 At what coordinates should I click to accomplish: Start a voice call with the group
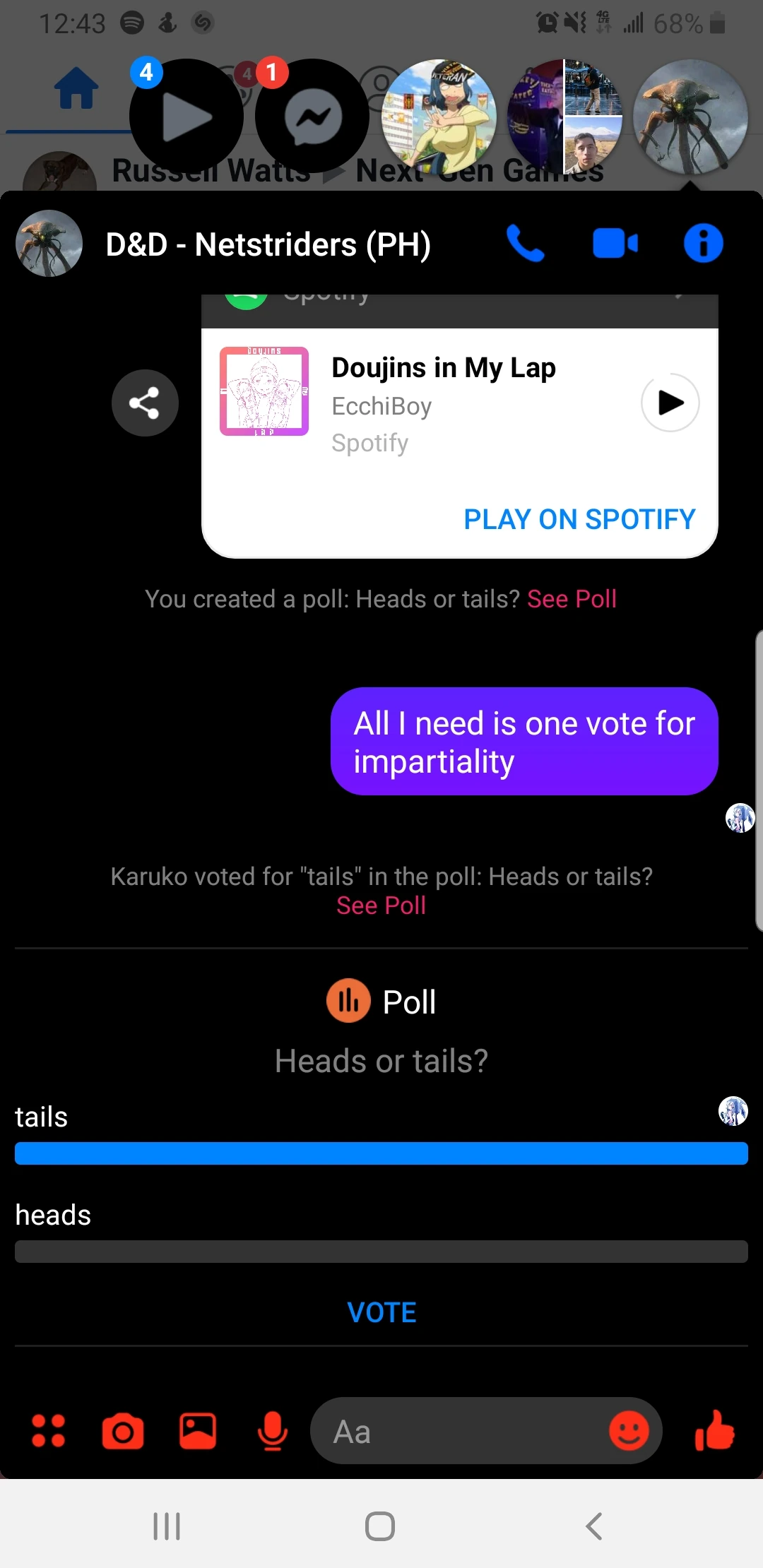[526, 244]
